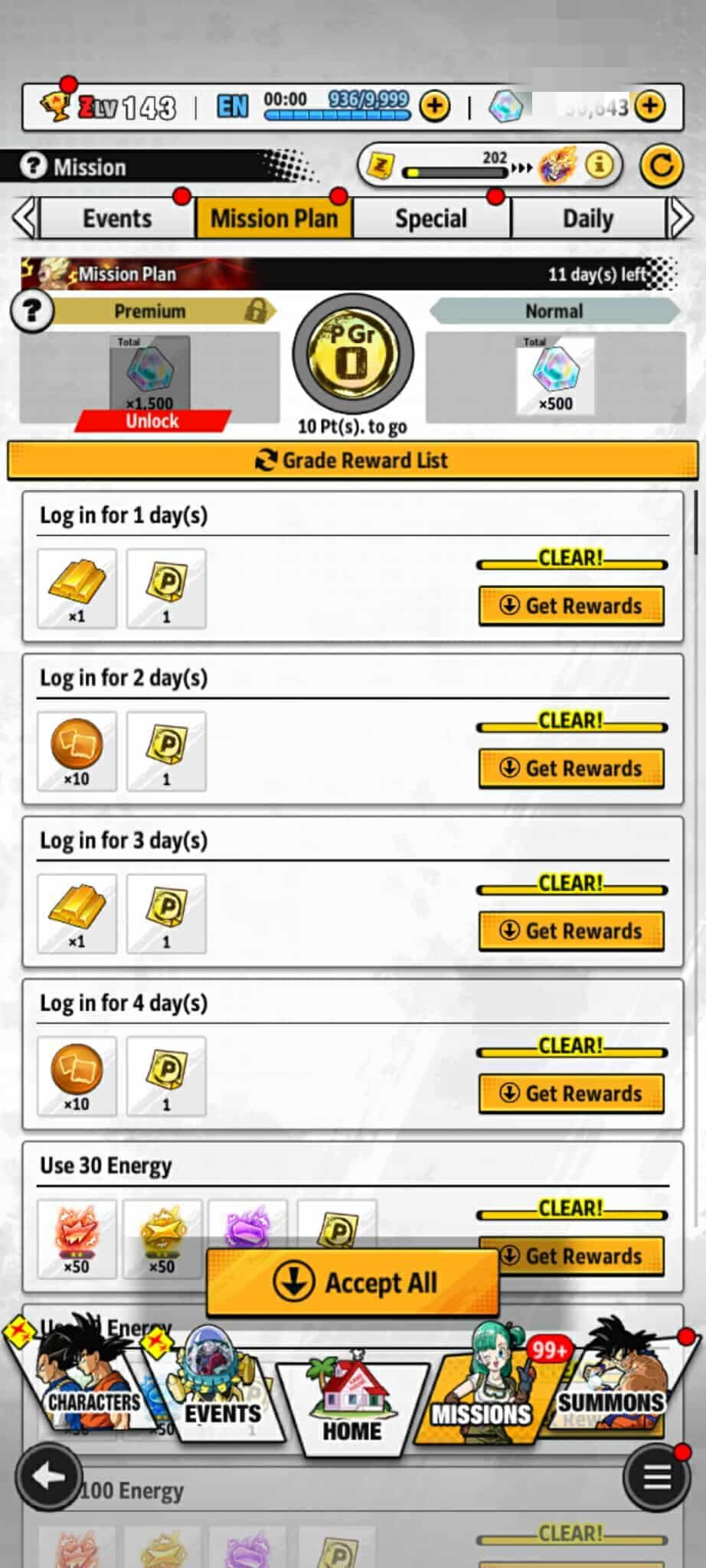Screen dimensions: 706x1568
Task: Open the Grade Reward List
Action: pos(352,461)
